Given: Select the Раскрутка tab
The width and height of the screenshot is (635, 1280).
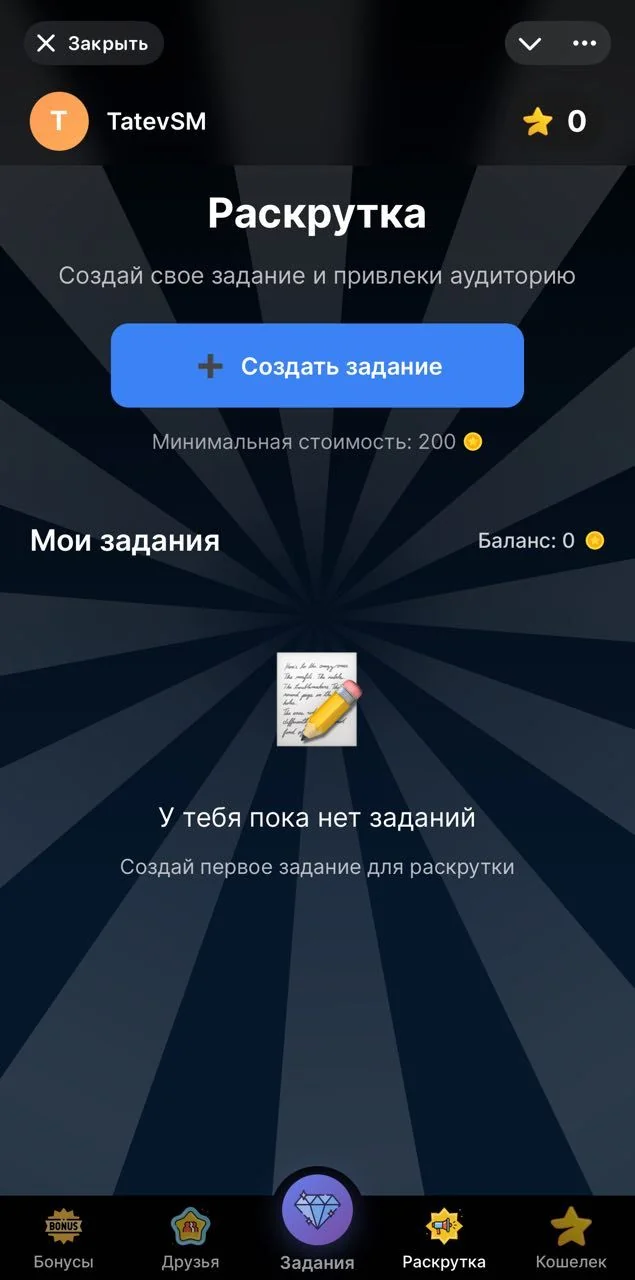Looking at the screenshot, I should (444, 1238).
